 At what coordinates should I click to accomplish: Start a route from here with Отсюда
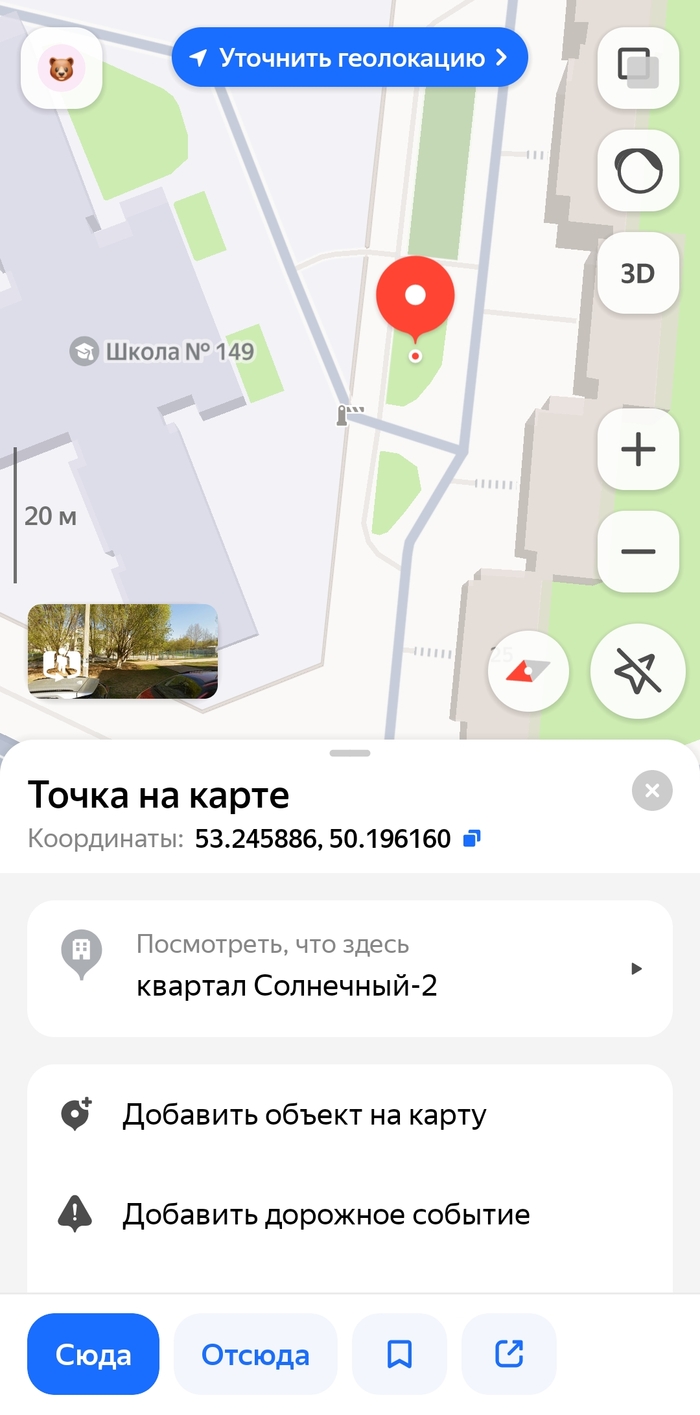(x=255, y=1354)
